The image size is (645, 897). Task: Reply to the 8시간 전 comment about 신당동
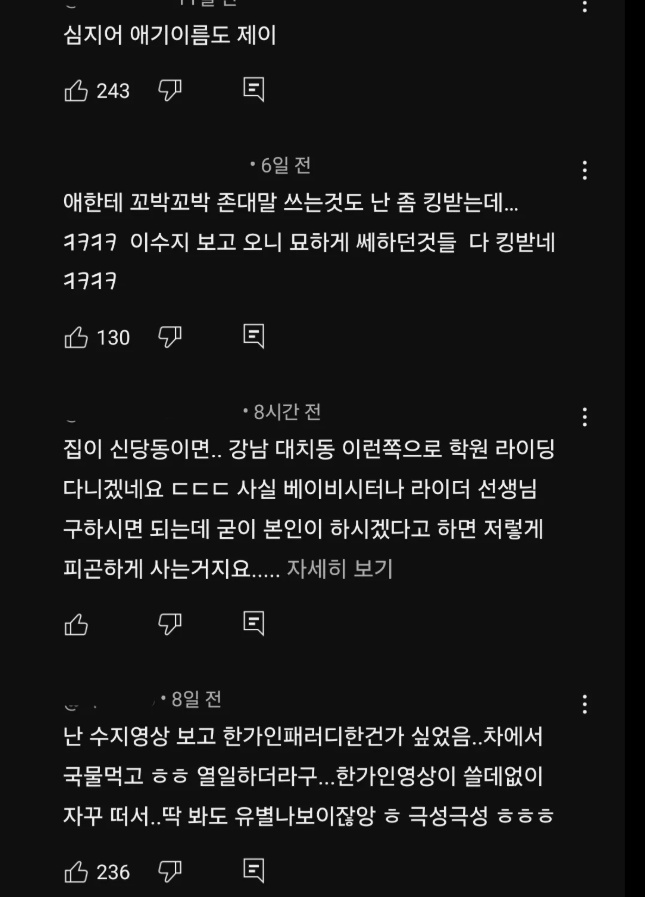pyautogui.click(x=254, y=625)
